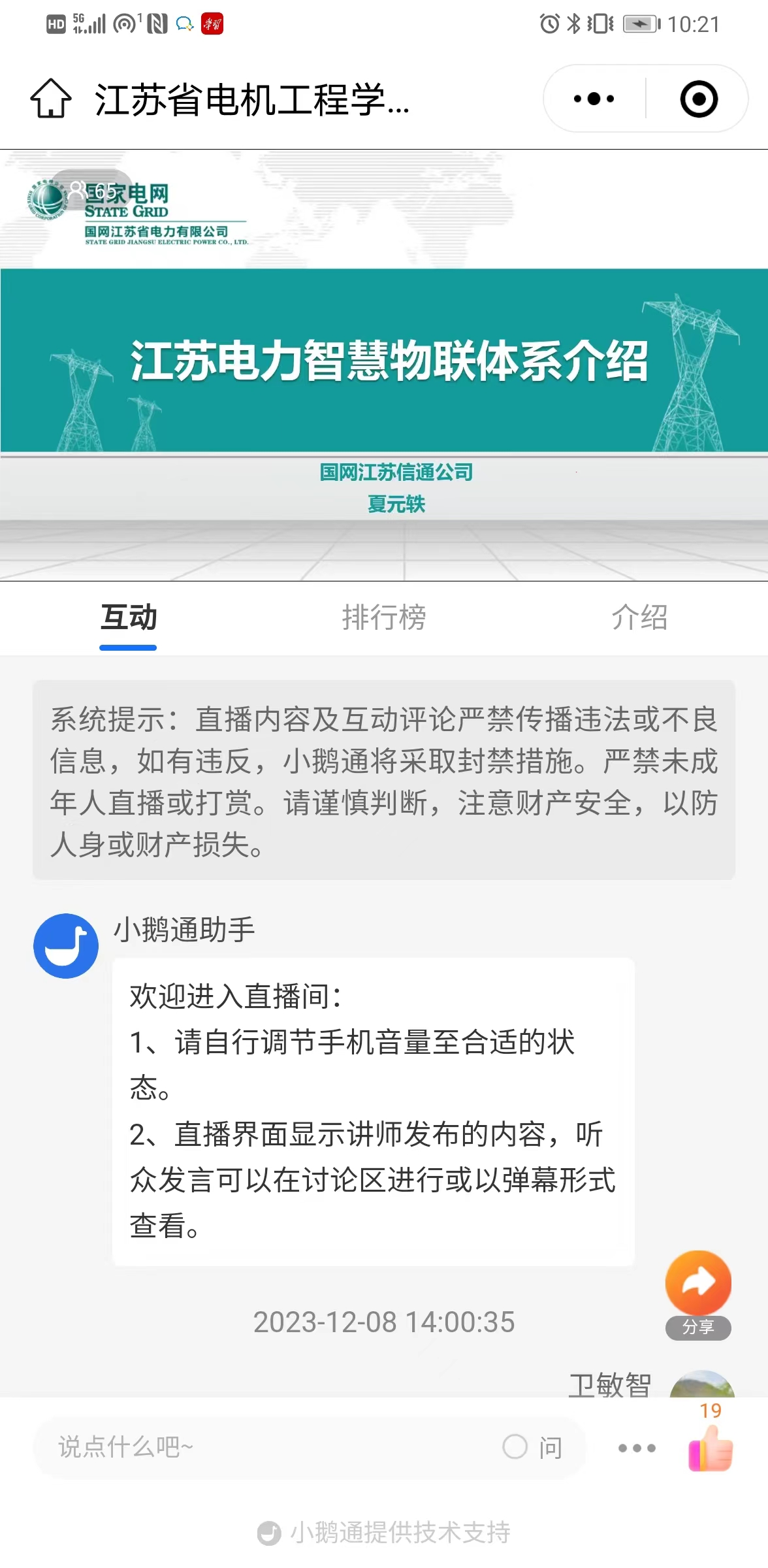The width and height of the screenshot is (768, 1568).
Task: Toggle the 问 question option
Action: [532, 1447]
